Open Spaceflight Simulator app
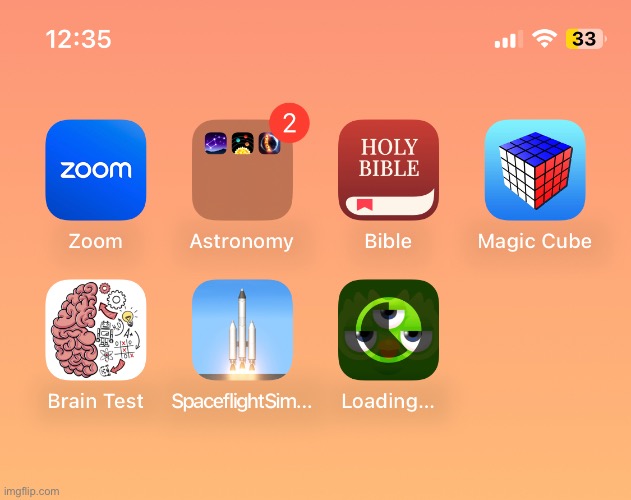Screen dimensions: 631x500 (x=242, y=330)
